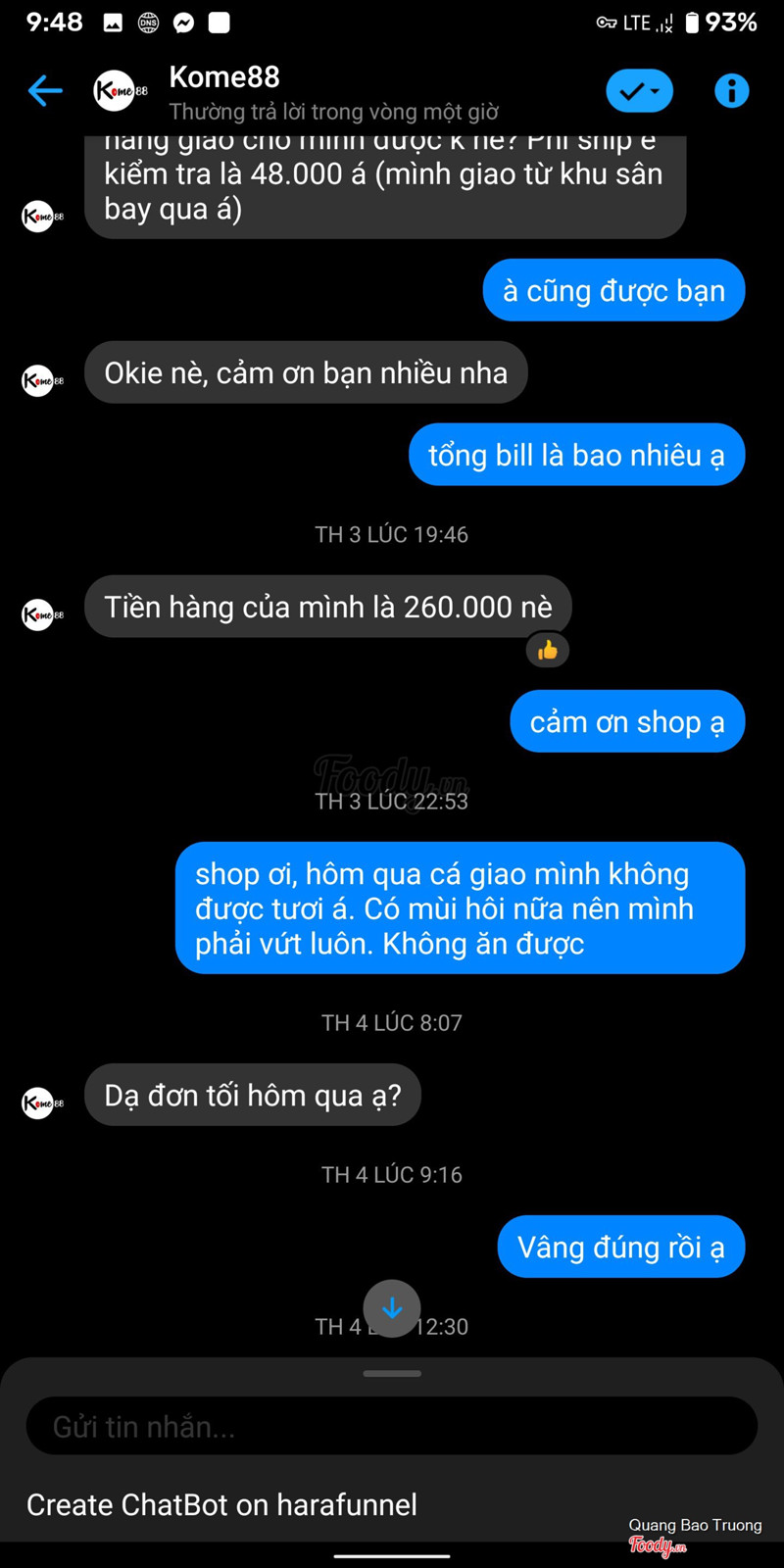Tap Create ChatBot on harafunnel
The image size is (784, 1568).
(222, 1504)
